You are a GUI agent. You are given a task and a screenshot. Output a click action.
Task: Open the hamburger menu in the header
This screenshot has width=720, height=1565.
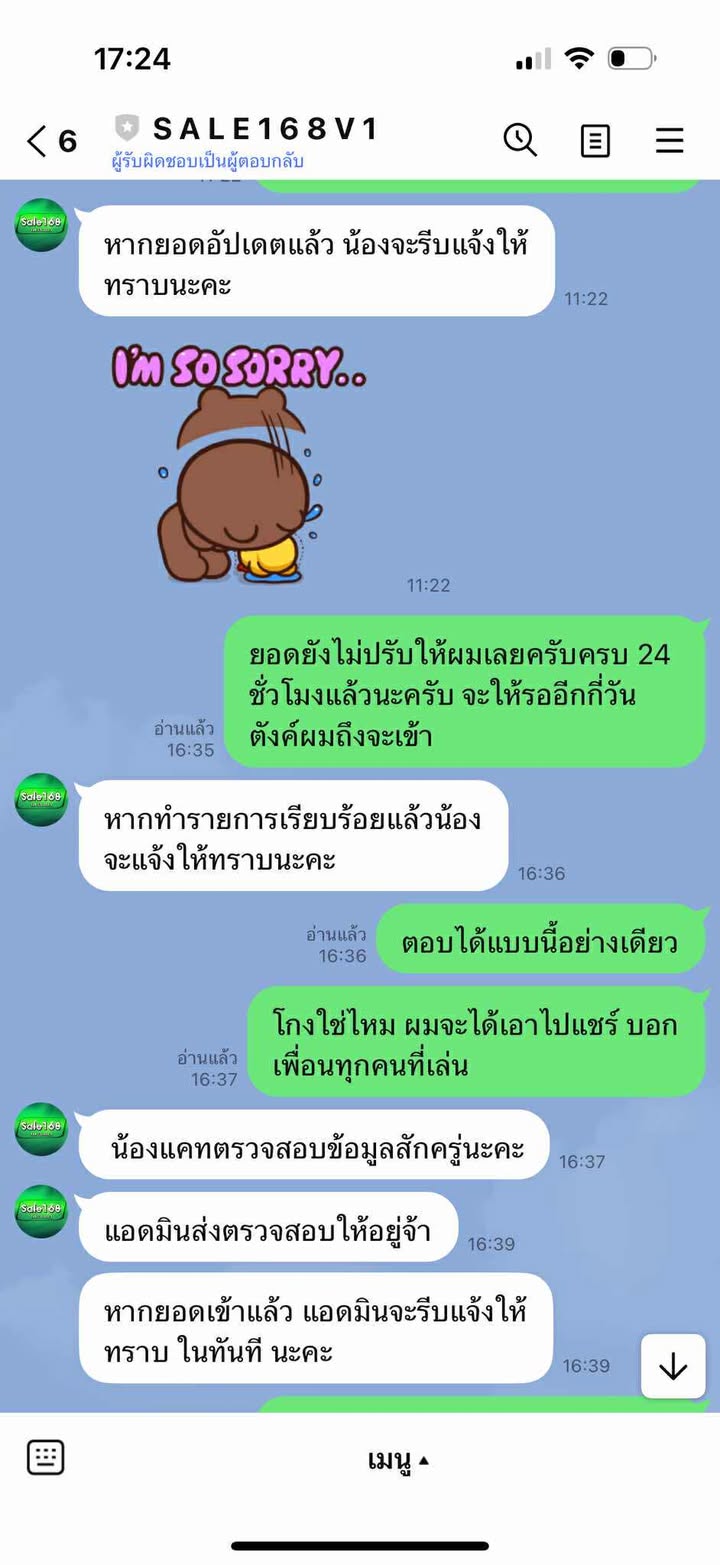pos(669,141)
